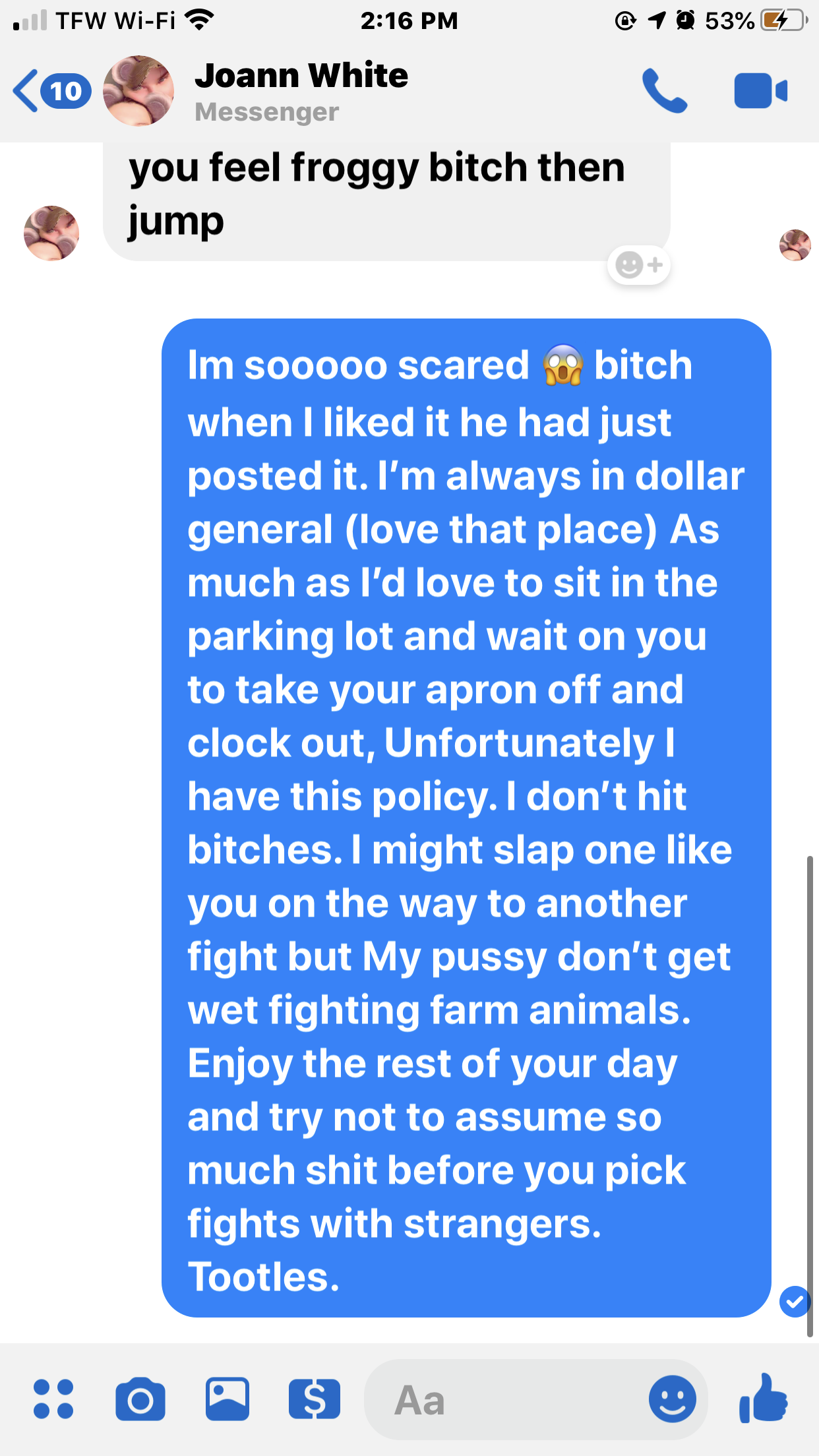Open the more apps four-dot menu
This screenshot has height=1456, width=819.
(x=53, y=1399)
